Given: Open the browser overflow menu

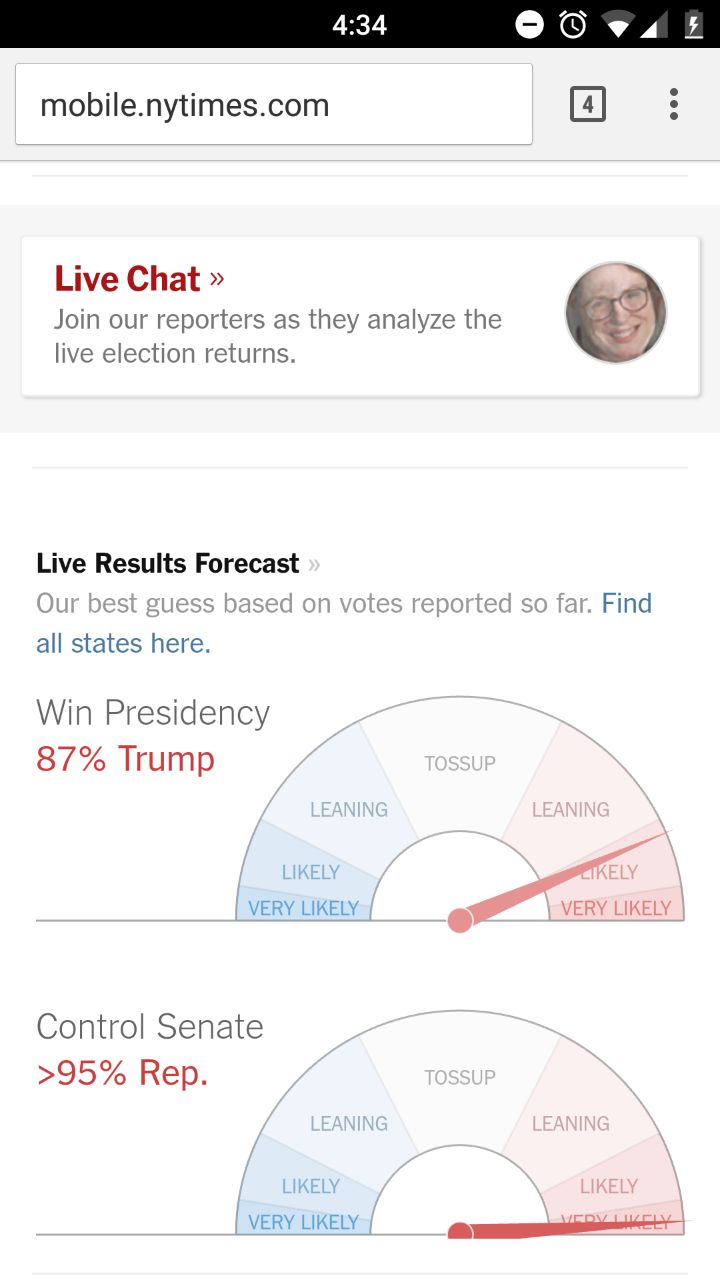Looking at the screenshot, I should pos(674,104).
